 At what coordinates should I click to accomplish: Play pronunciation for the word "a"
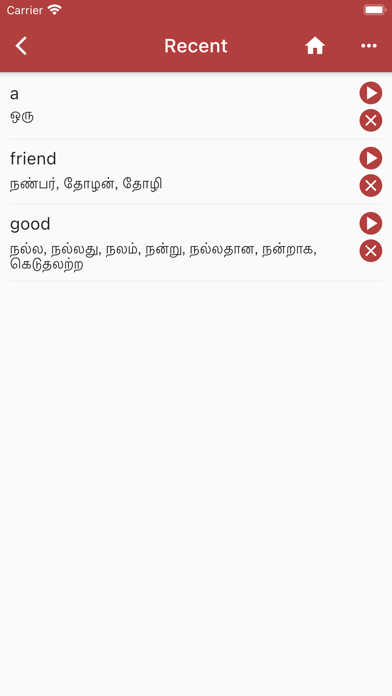(371, 93)
